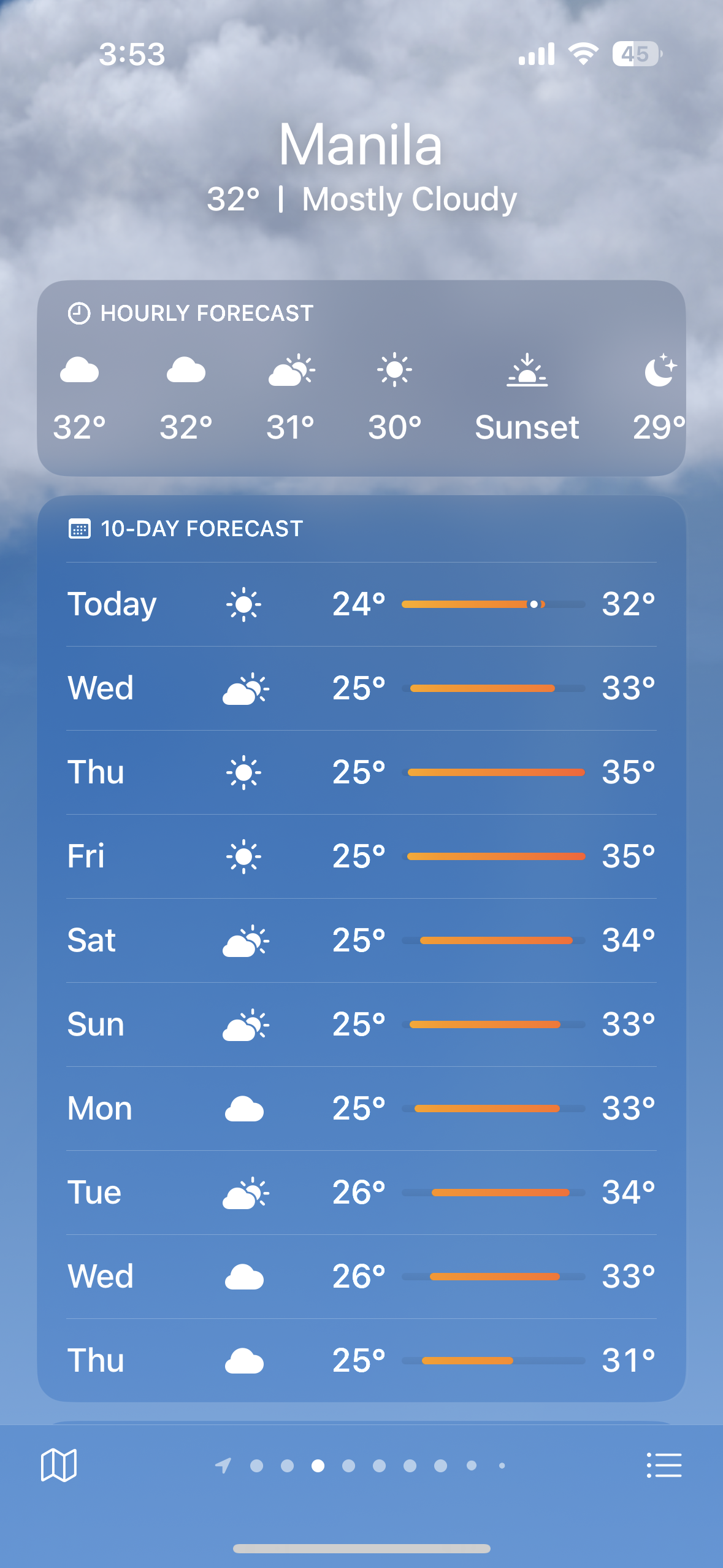This screenshot has height=1568, width=723.
Task: Open the hourly forecast card
Action: (361, 378)
